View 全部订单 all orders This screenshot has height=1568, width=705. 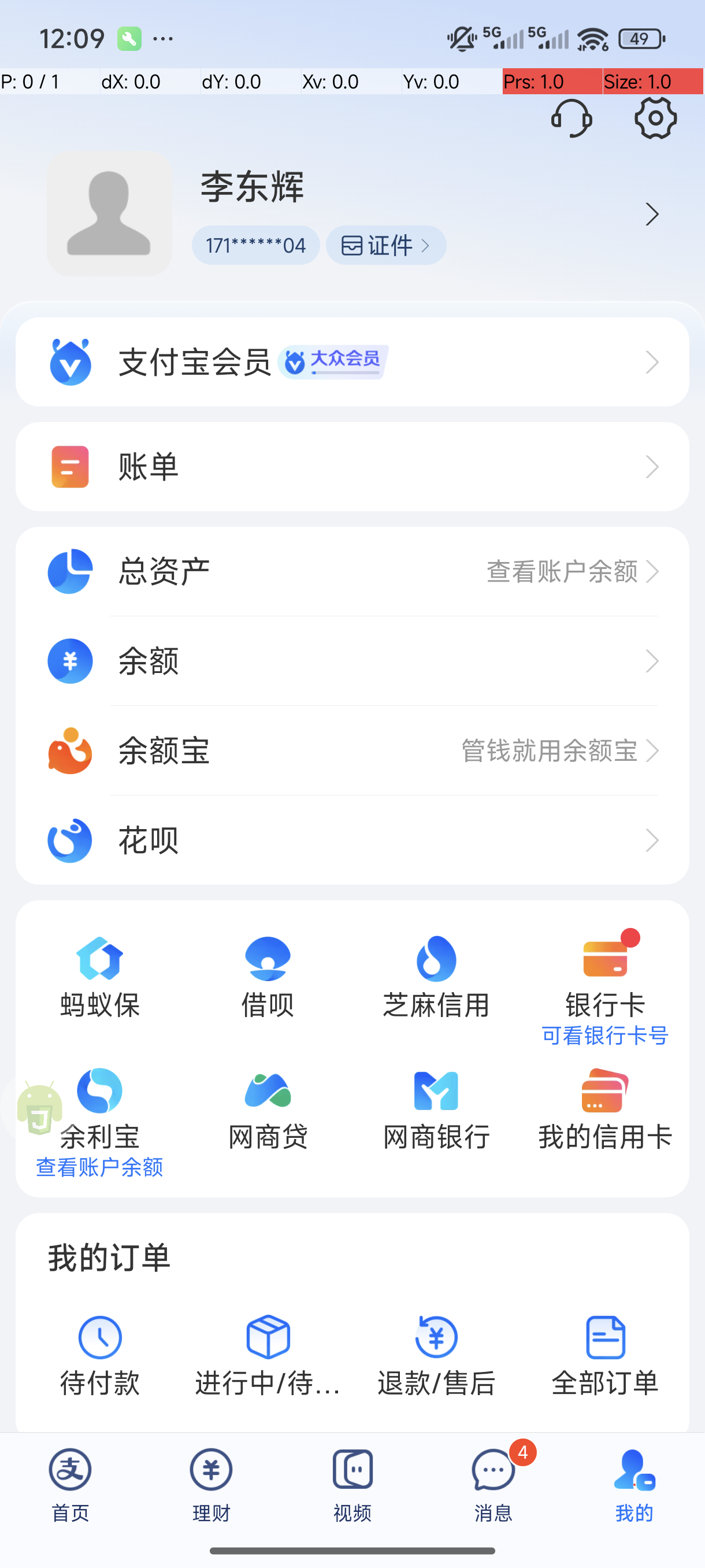click(604, 1355)
